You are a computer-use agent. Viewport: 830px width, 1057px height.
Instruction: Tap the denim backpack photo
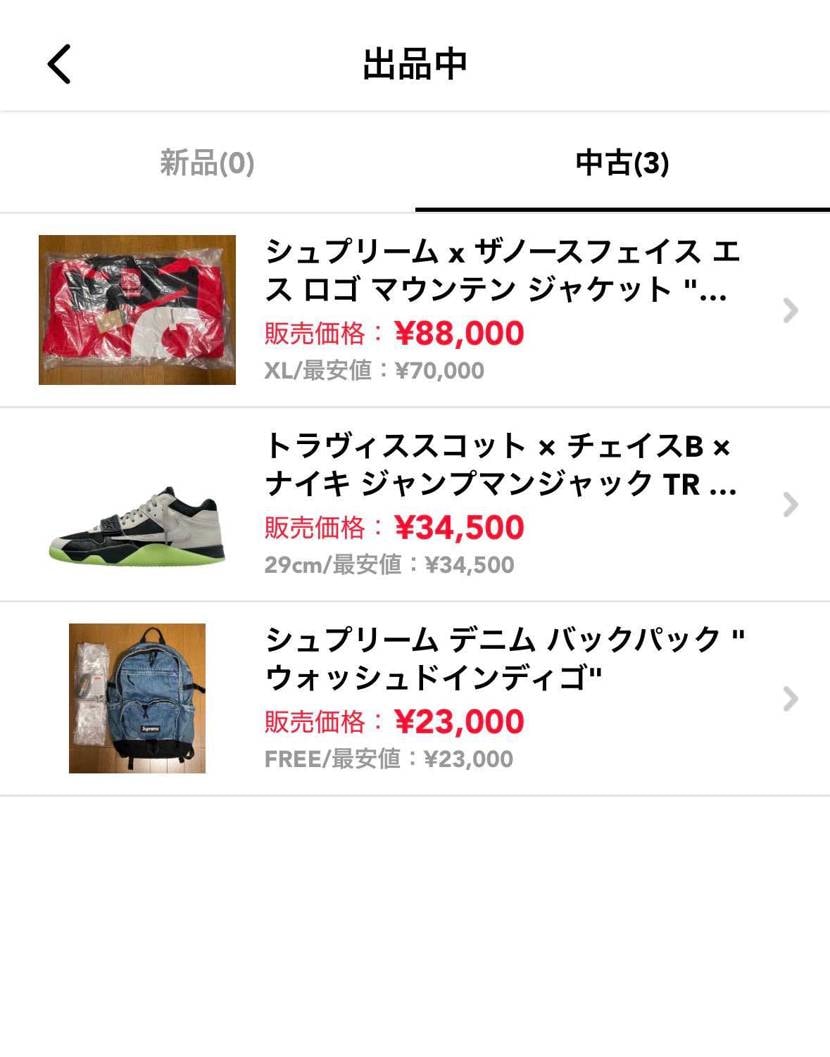137,698
